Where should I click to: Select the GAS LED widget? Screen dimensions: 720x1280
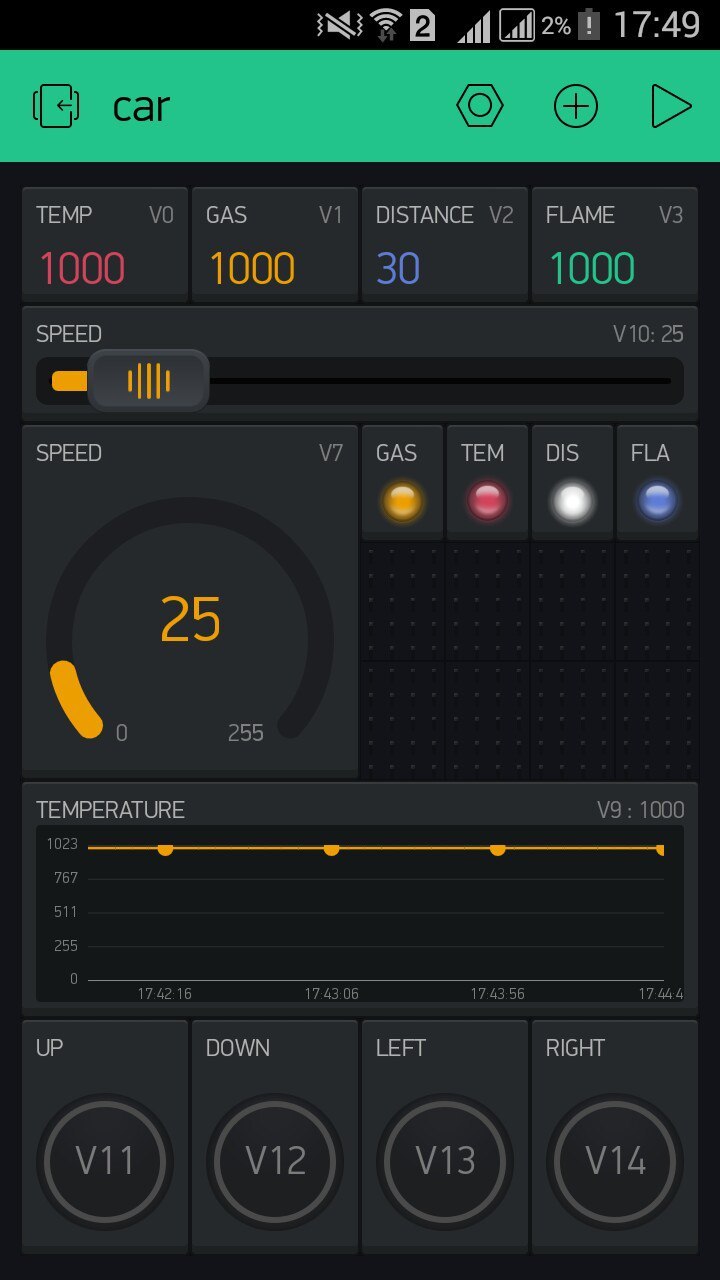(x=402, y=482)
